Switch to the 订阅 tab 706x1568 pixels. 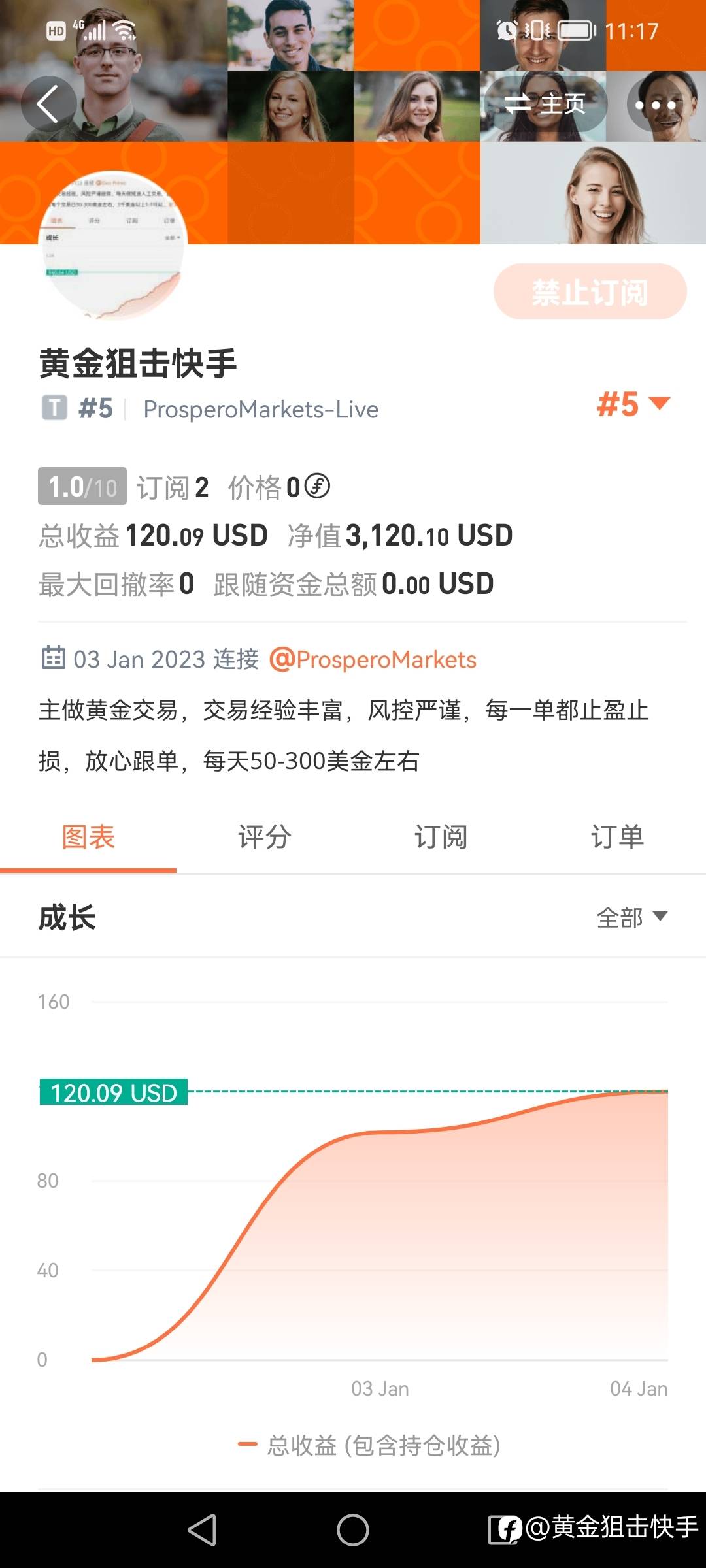pyautogui.click(x=441, y=837)
